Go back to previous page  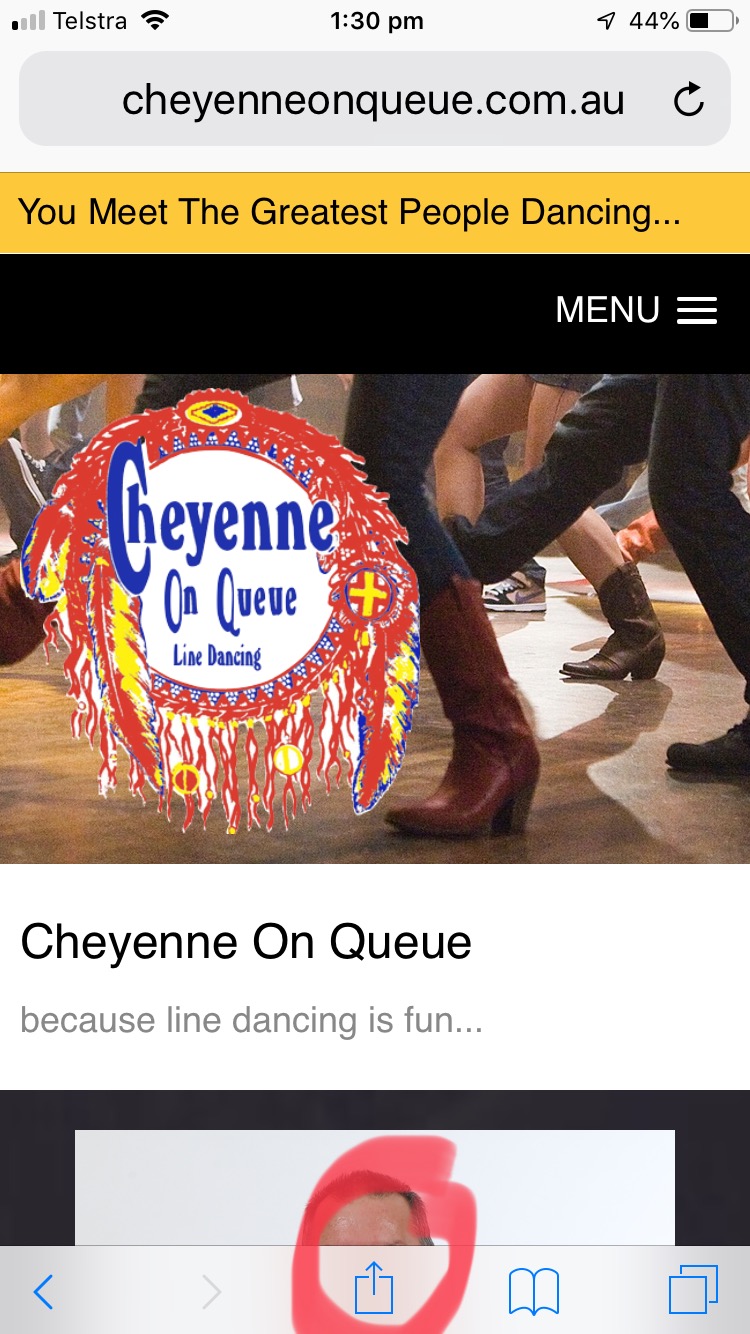(43, 1291)
